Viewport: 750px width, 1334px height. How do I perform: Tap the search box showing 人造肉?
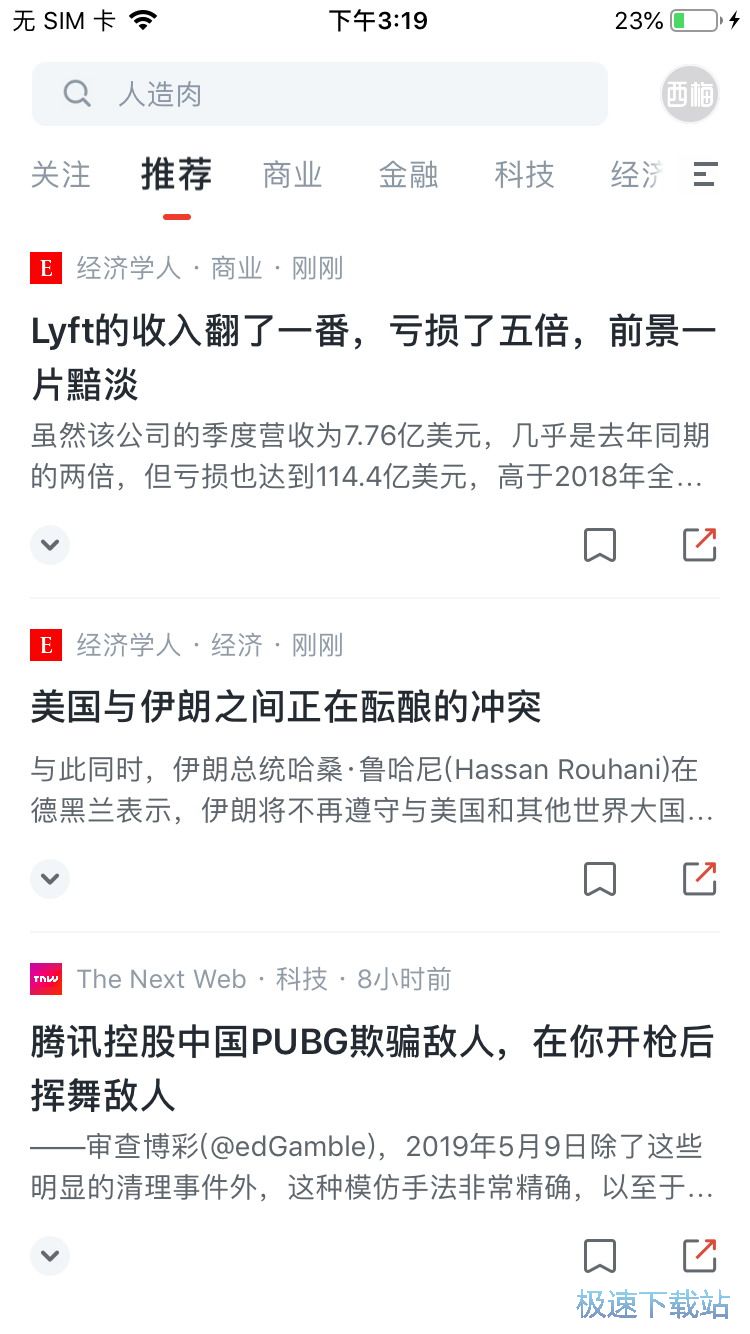click(x=320, y=94)
